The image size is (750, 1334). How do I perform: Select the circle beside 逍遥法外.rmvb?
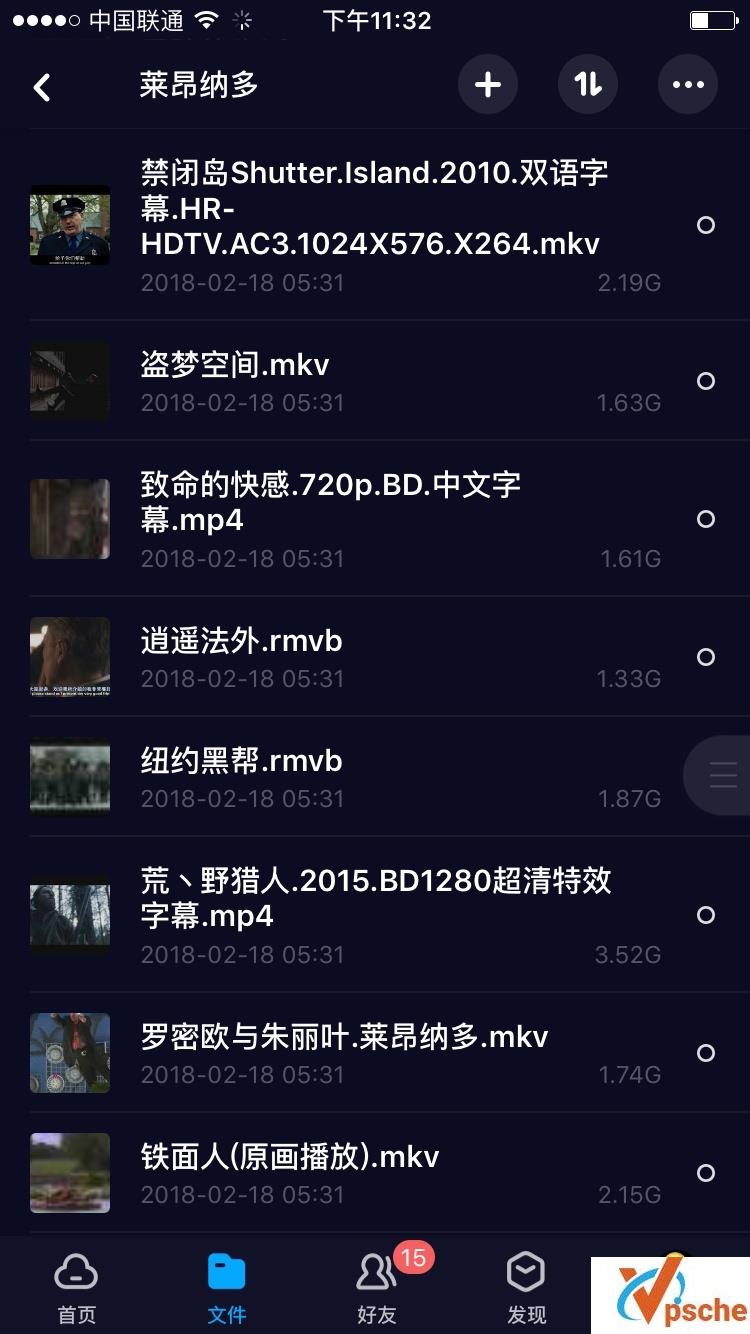coord(706,657)
